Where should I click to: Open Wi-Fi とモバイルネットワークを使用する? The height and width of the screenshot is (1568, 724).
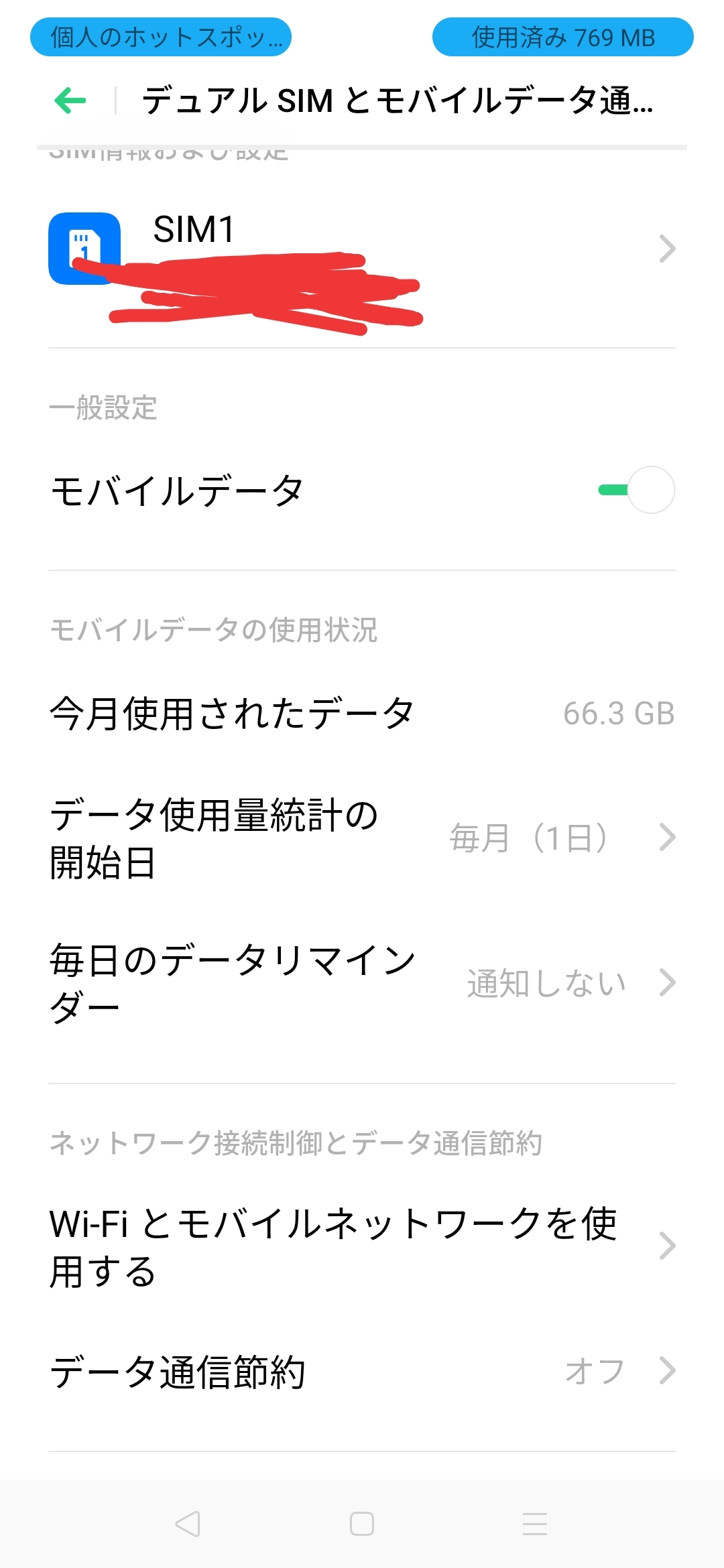[x=362, y=1246]
